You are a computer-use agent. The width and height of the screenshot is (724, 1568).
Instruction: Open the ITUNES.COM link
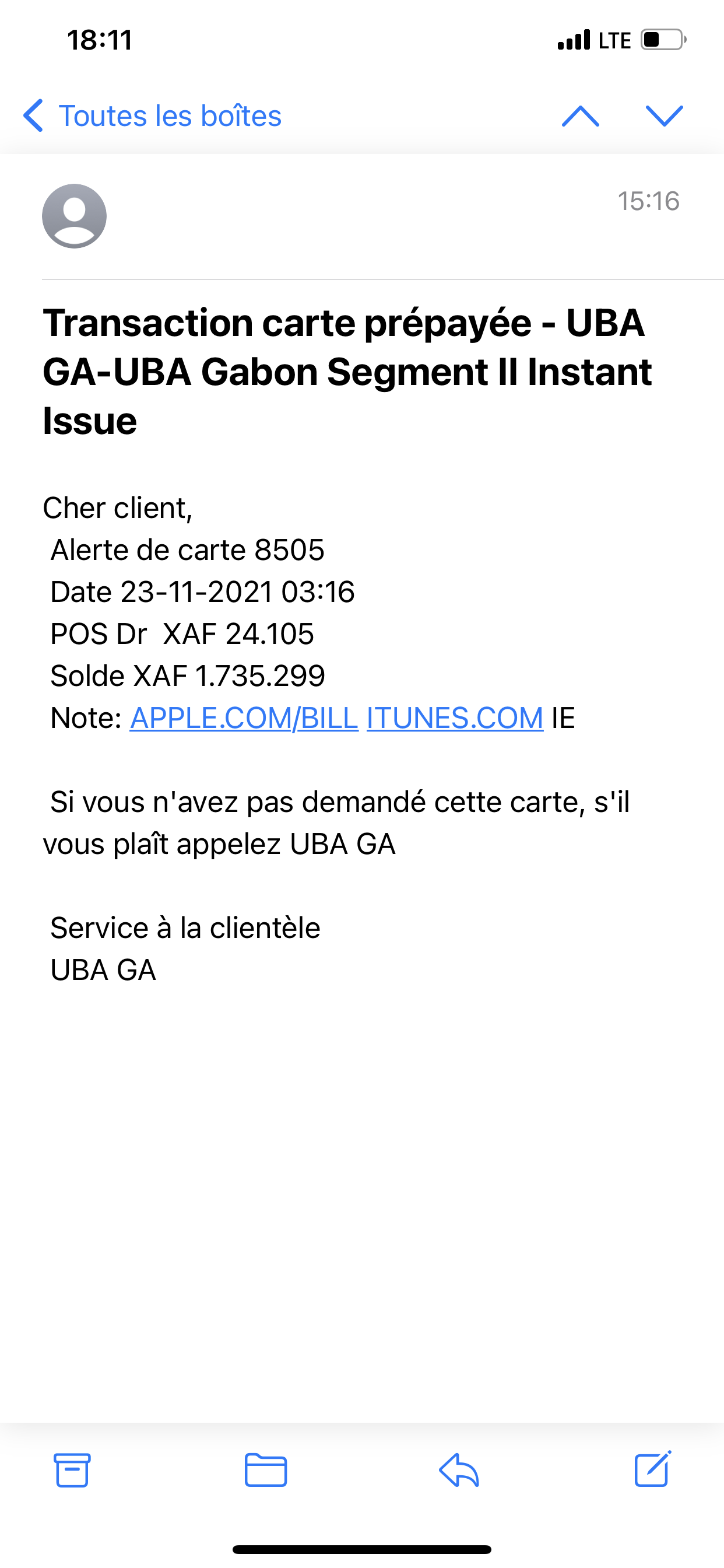[455, 717]
